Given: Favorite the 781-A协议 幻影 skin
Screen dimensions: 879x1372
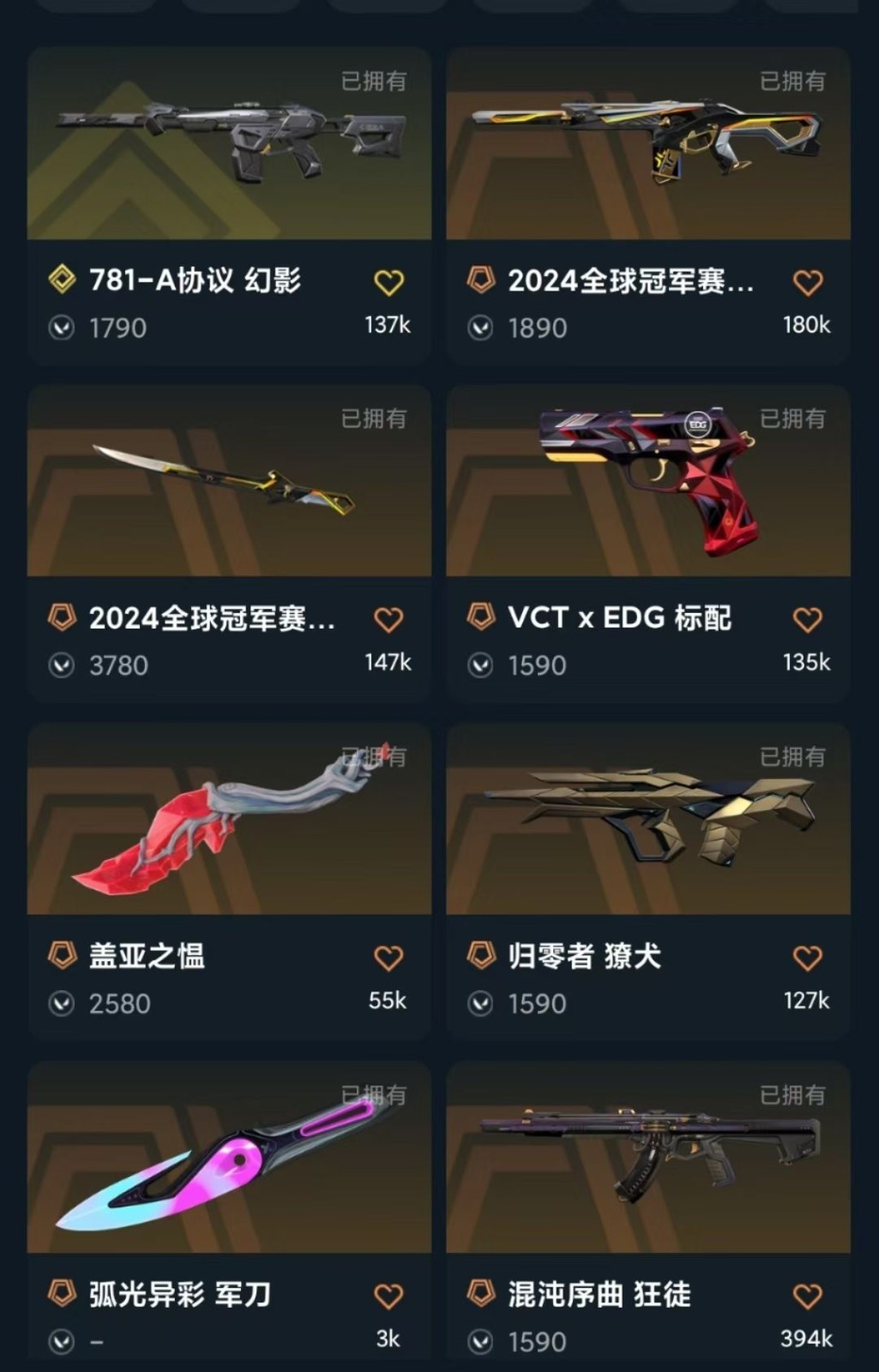Looking at the screenshot, I should click(388, 283).
